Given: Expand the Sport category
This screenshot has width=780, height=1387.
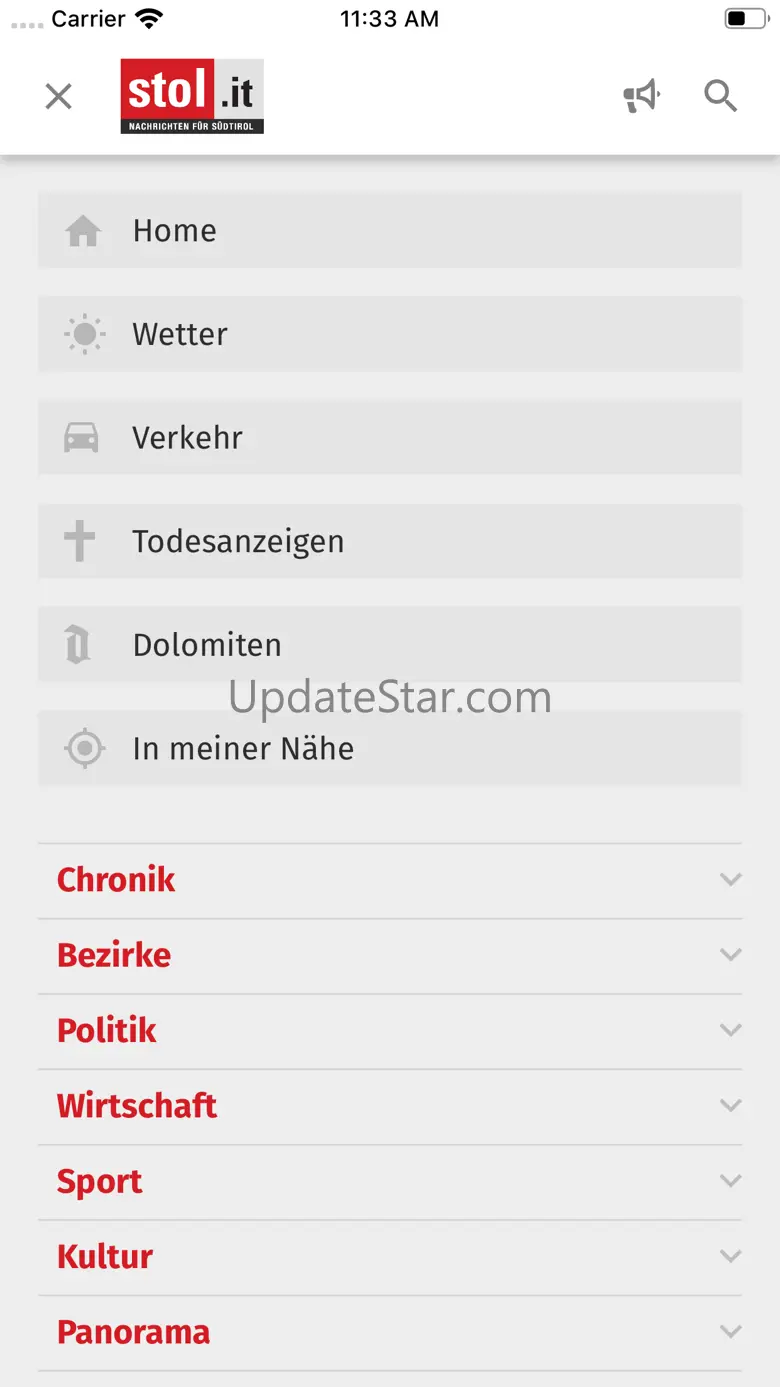Looking at the screenshot, I should click(390, 1182).
